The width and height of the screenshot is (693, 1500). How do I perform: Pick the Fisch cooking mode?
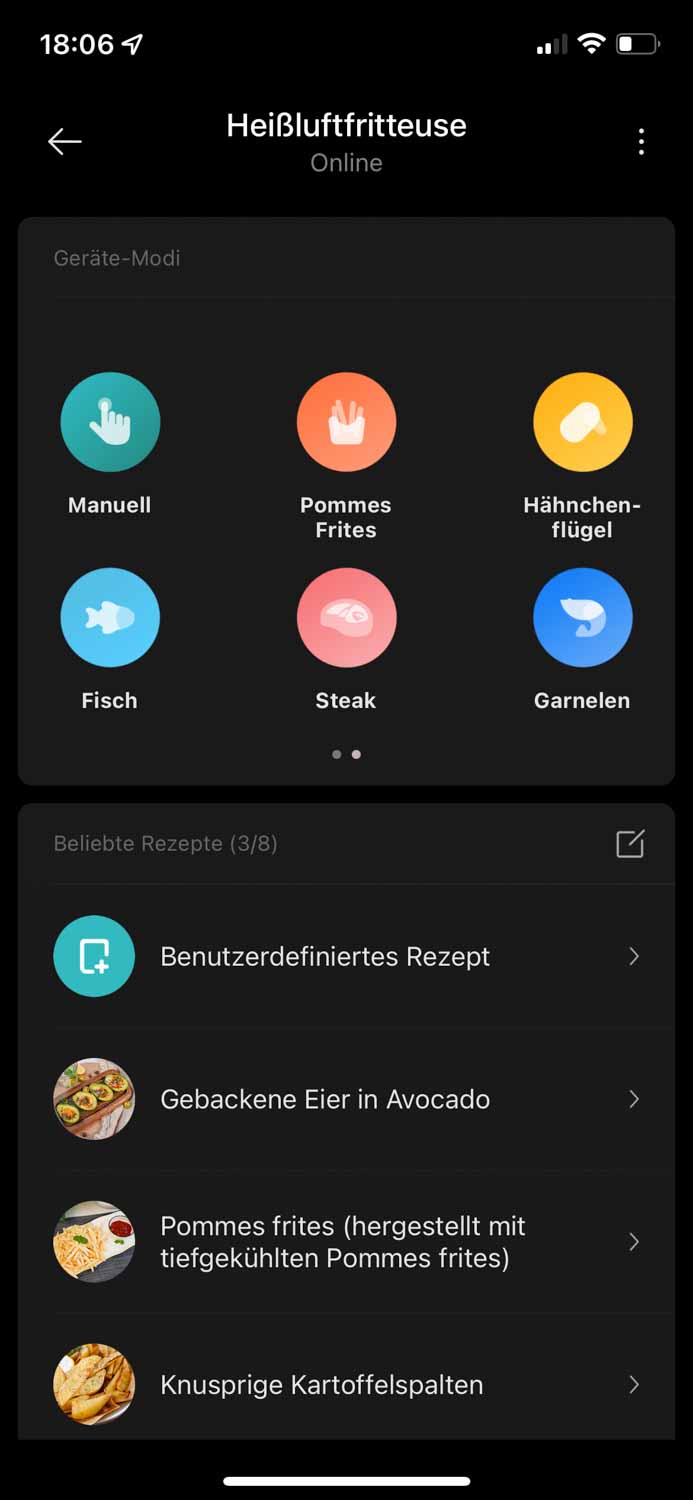[x=110, y=617]
